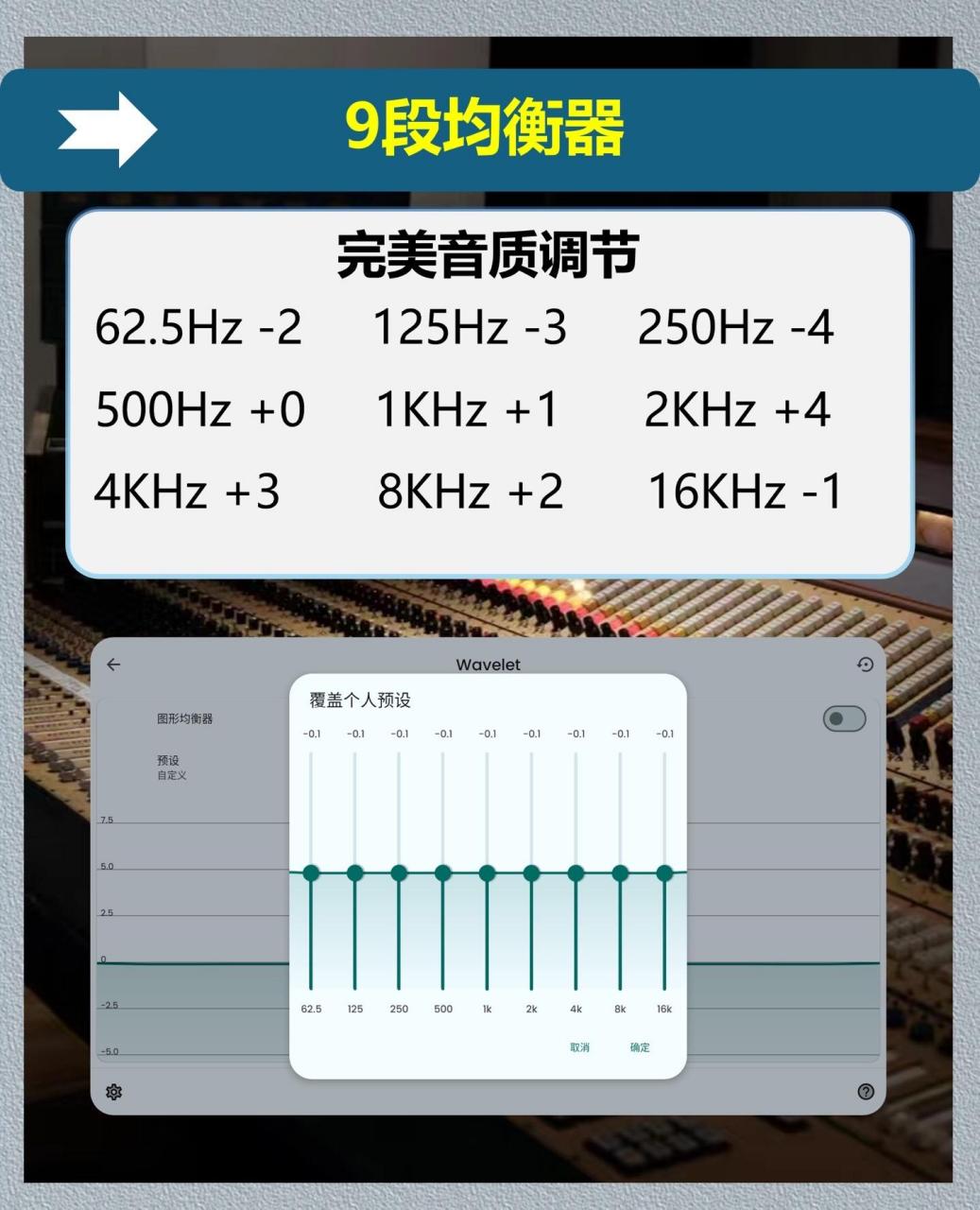This screenshot has height=1210, width=980.
Task: Adjust the 250 Hz band slider
Action: pos(401,874)
